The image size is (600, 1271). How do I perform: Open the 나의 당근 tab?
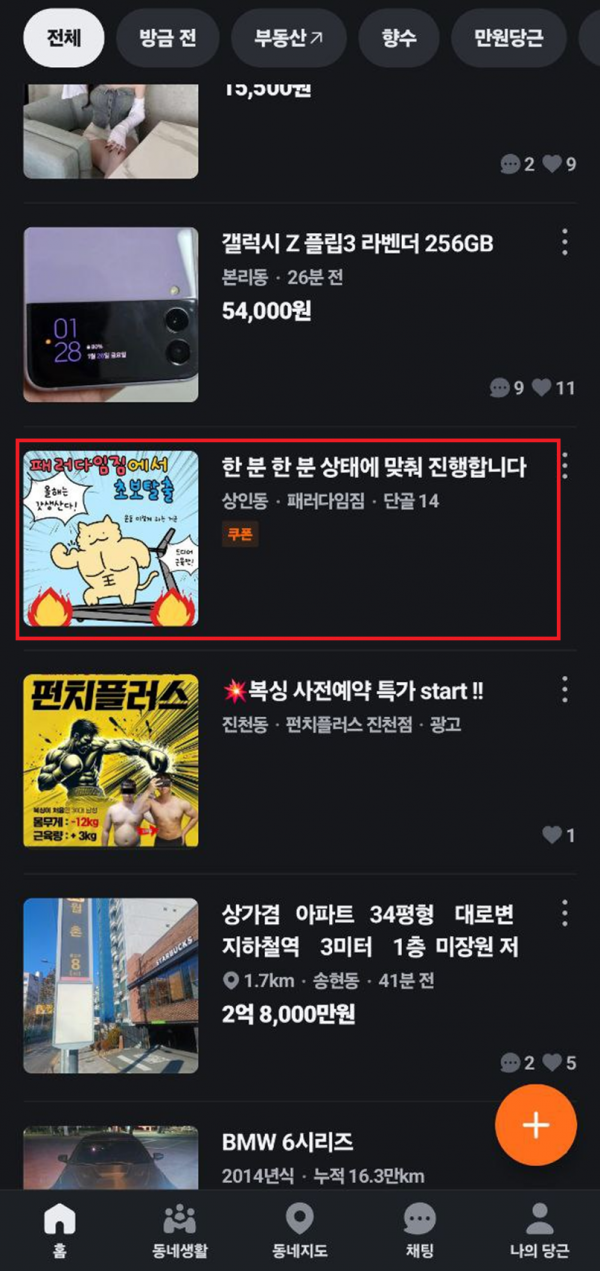(x=539, y=1230)
